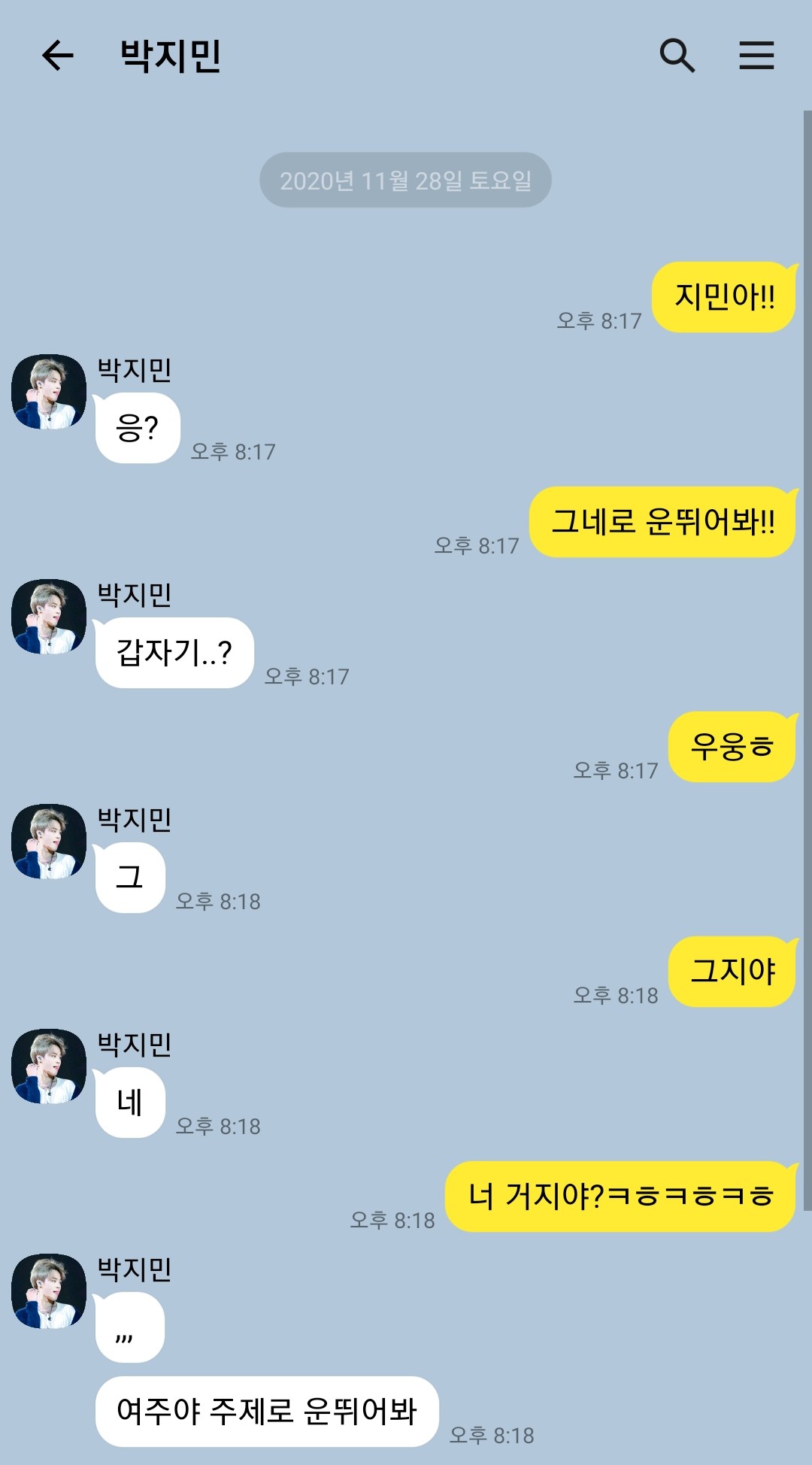Open the chat room menu

pos(756,56)
